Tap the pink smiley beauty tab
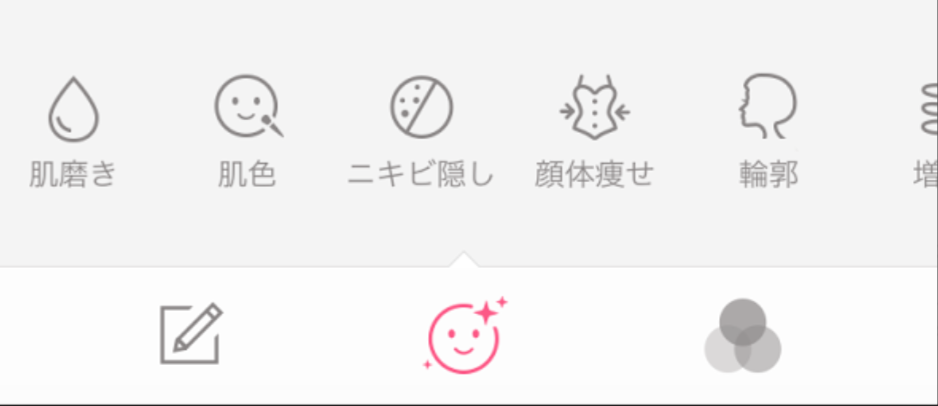The width and height of the screenshot is (938, 406). [467, 335]
